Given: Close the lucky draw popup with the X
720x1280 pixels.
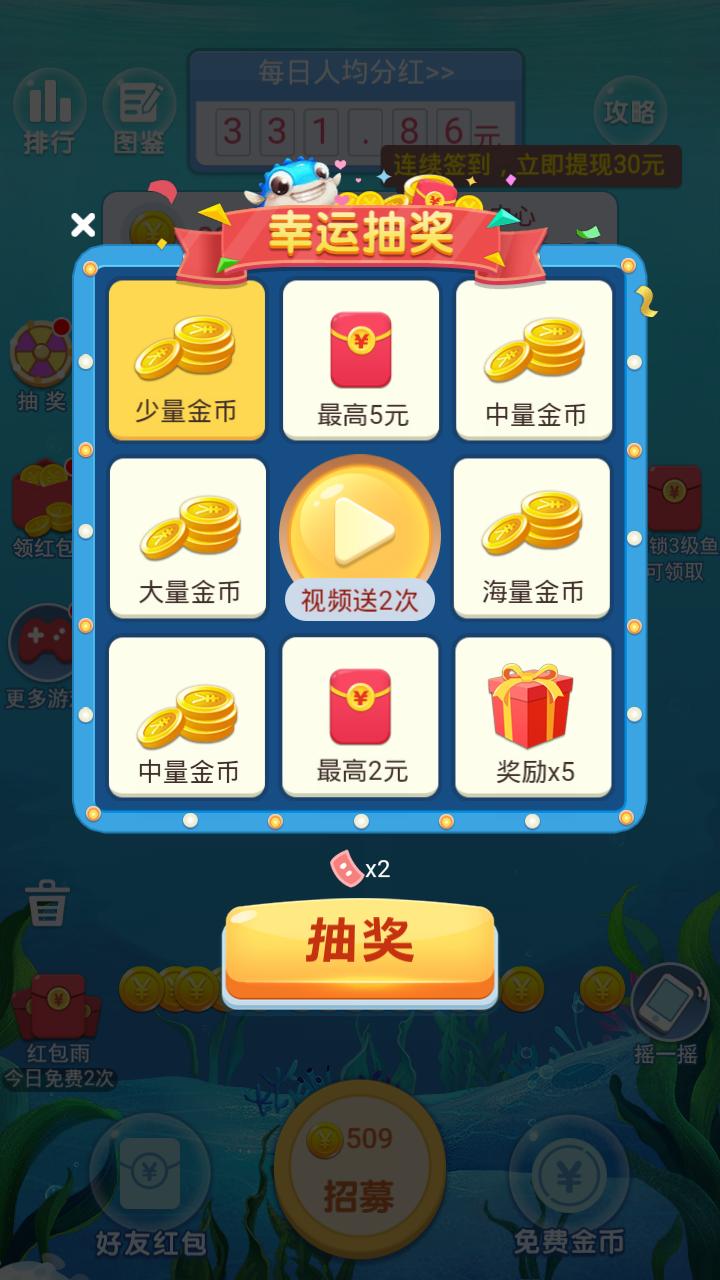Looking at the screenshot, I should pos(83,227).
